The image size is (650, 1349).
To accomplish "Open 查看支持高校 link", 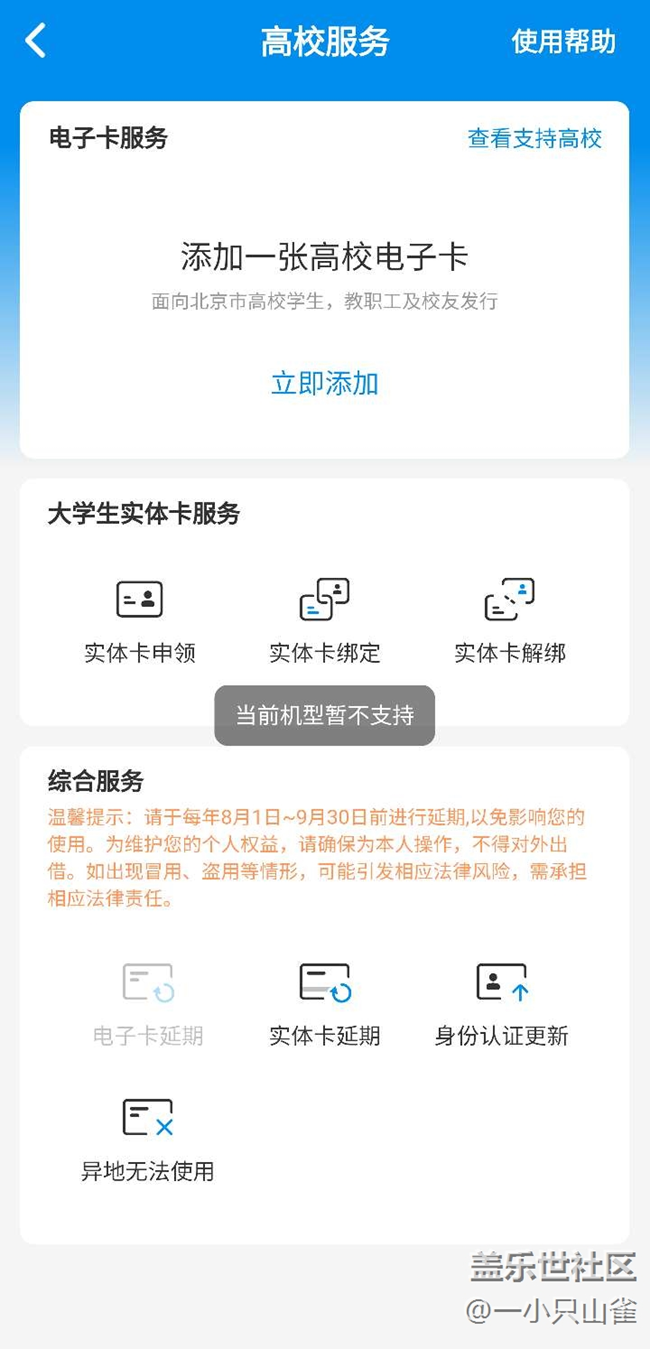I will tap(534, 138).
